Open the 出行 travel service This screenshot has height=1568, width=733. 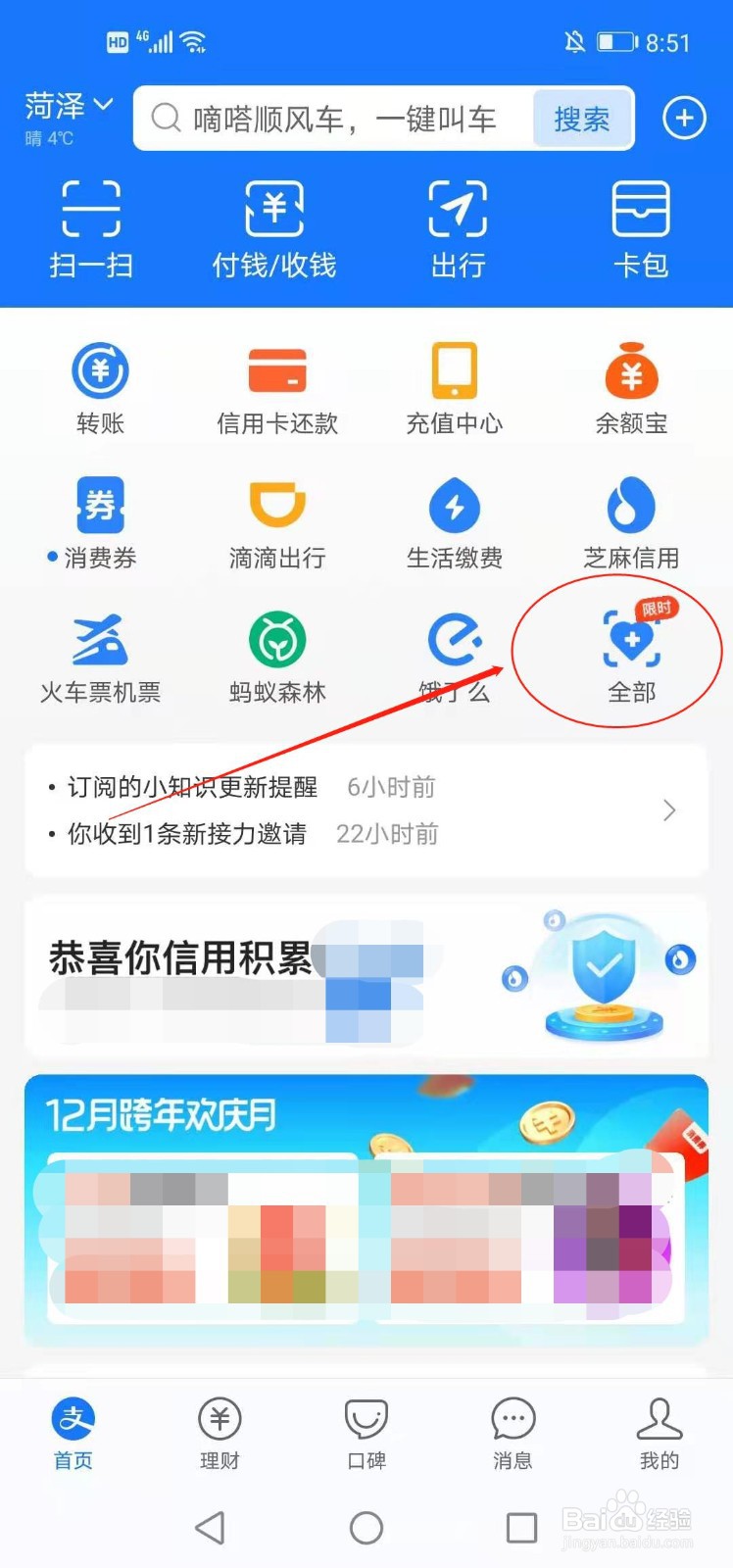point(457,228)
